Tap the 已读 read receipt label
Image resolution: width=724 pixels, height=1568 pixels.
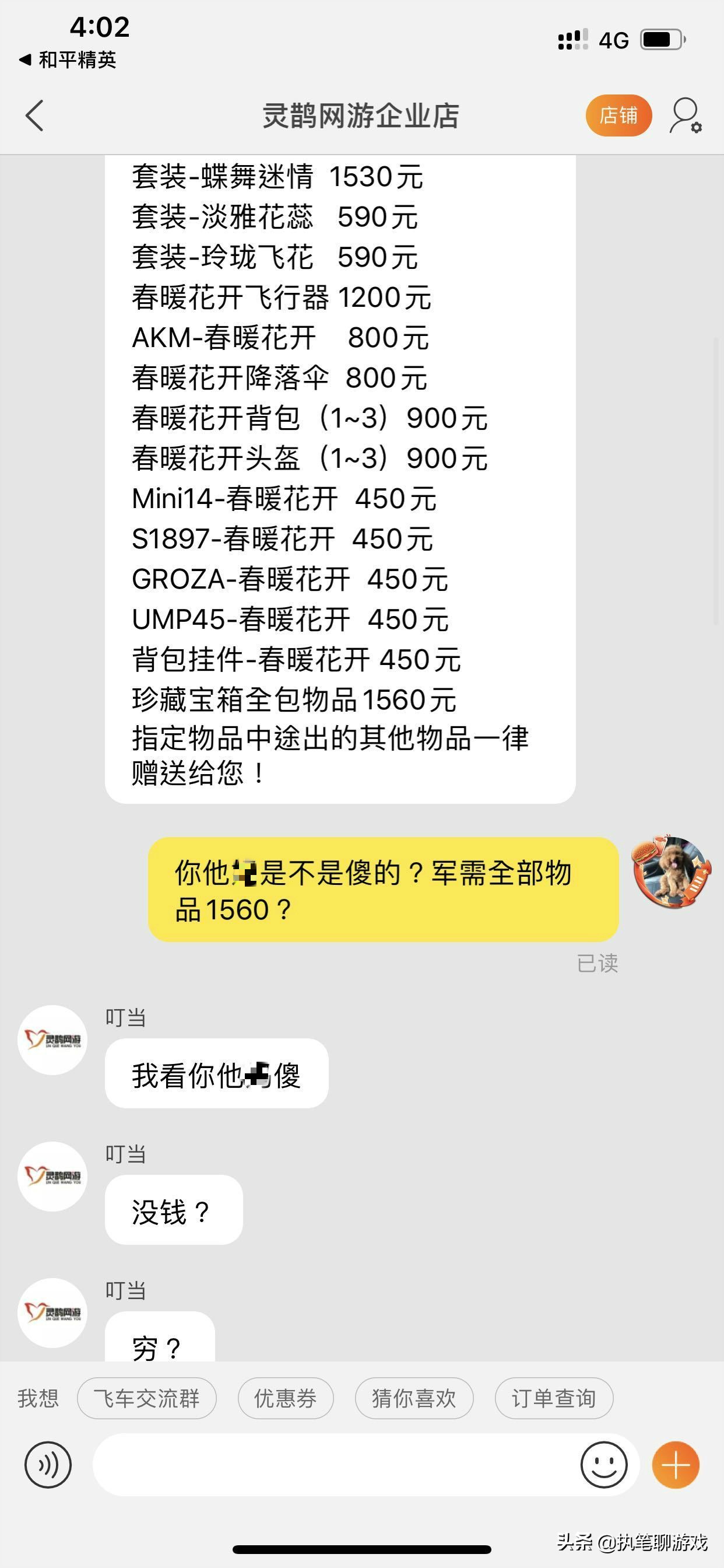598,964
